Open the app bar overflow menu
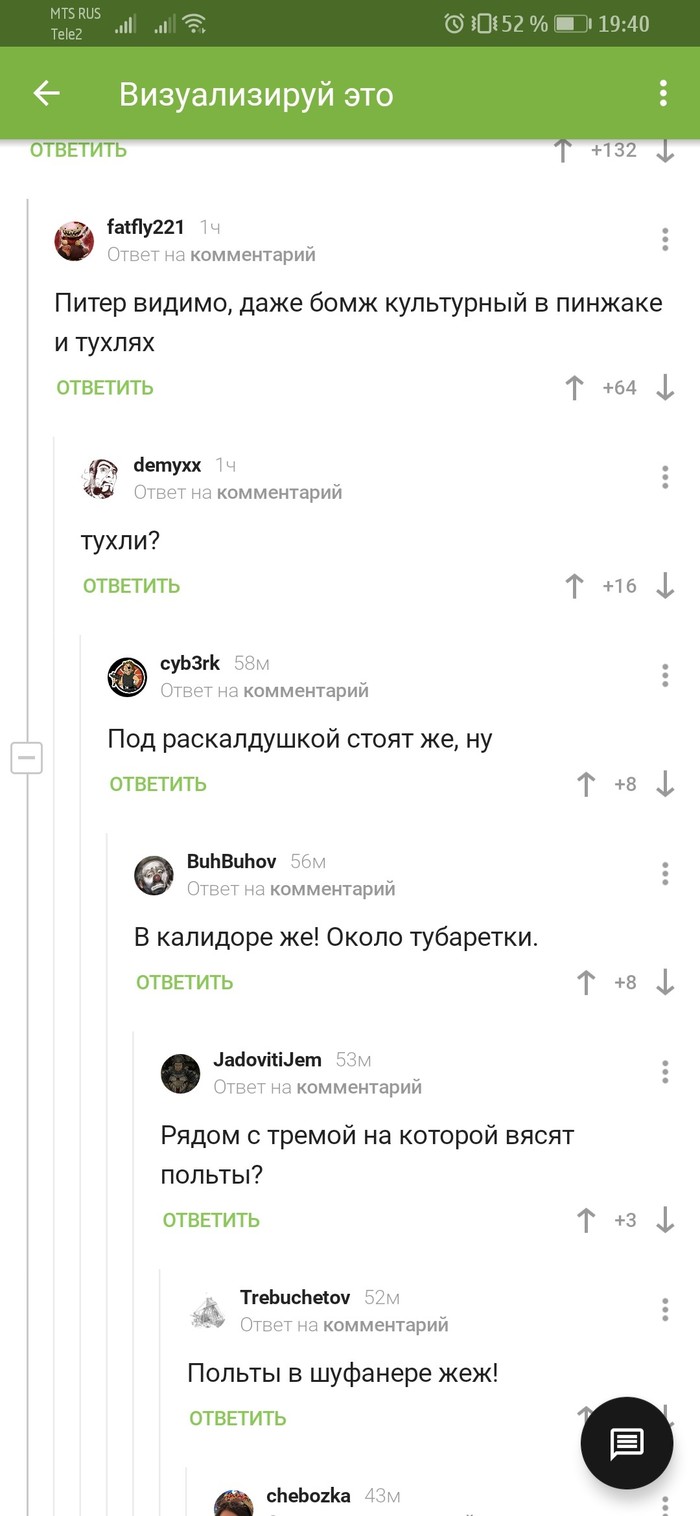 [x=663, y=94]
